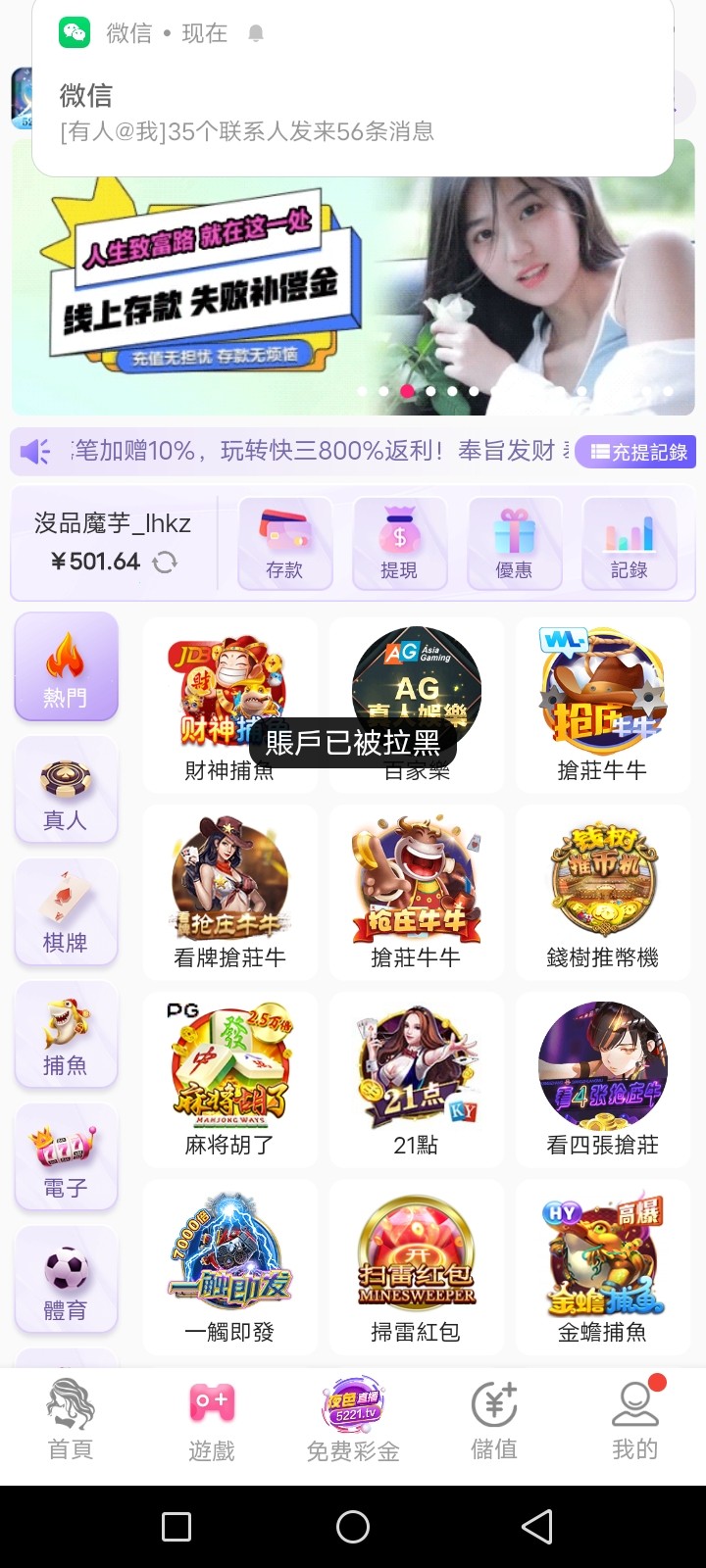
Task: Refresh the account balance
Action: tap(165, 562)
